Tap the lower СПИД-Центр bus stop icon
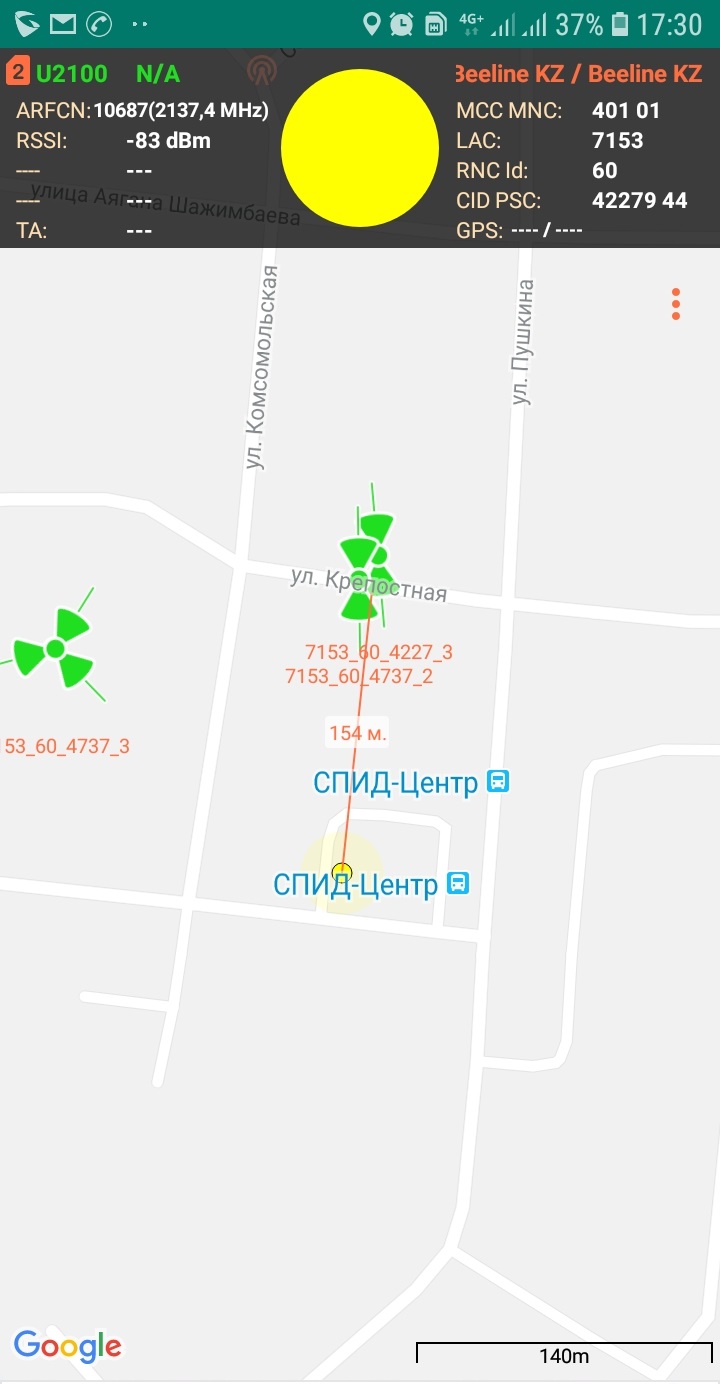Screen dimensions: 720x1384 458,883
